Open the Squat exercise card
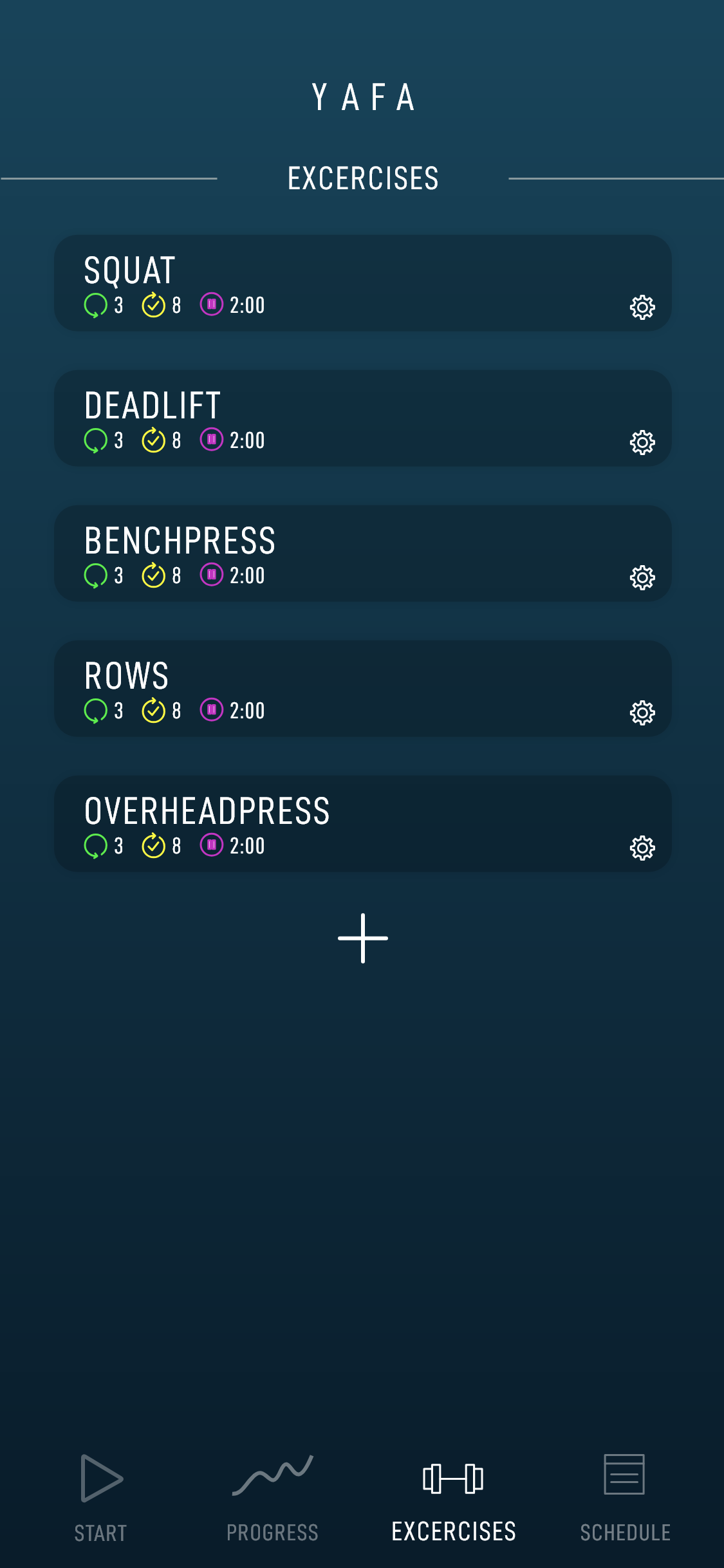Screen dimensions: 724x1568 click(x=363, y=283)
